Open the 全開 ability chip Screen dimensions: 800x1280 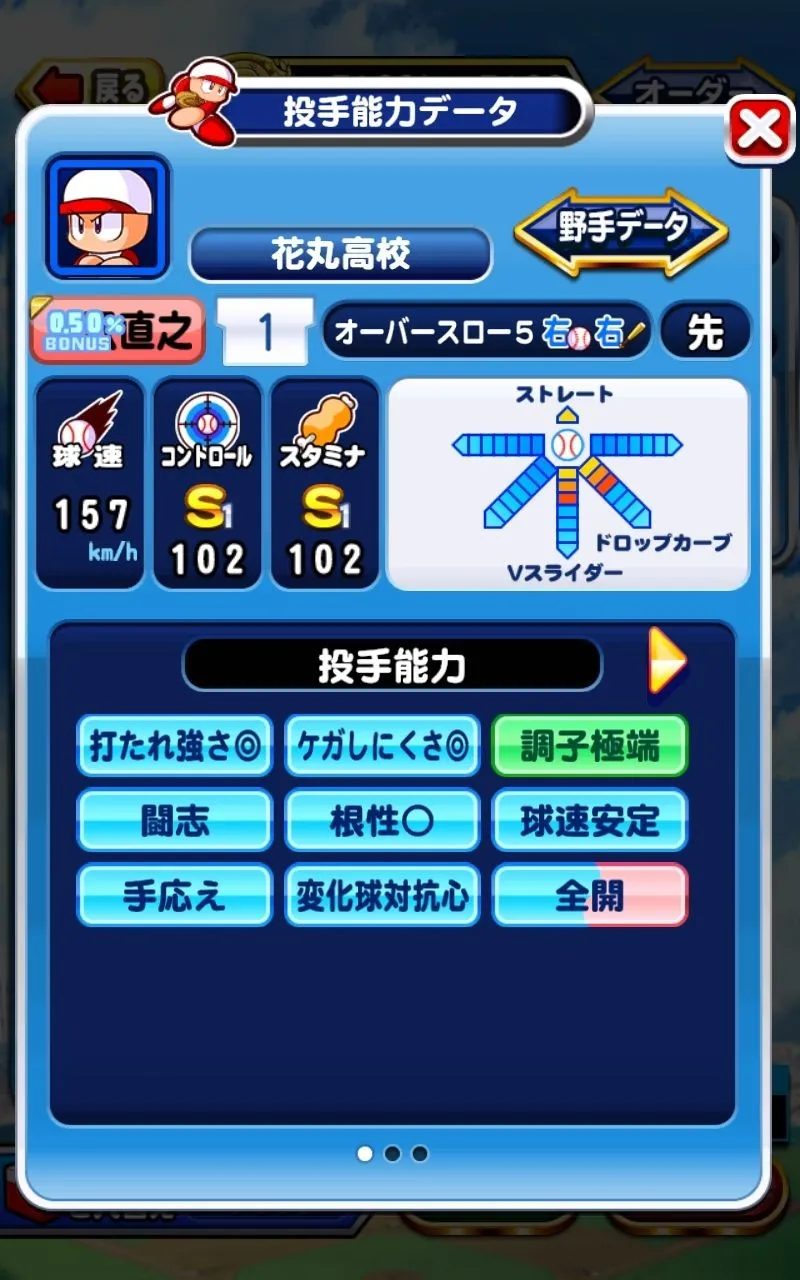click(589, 895)
